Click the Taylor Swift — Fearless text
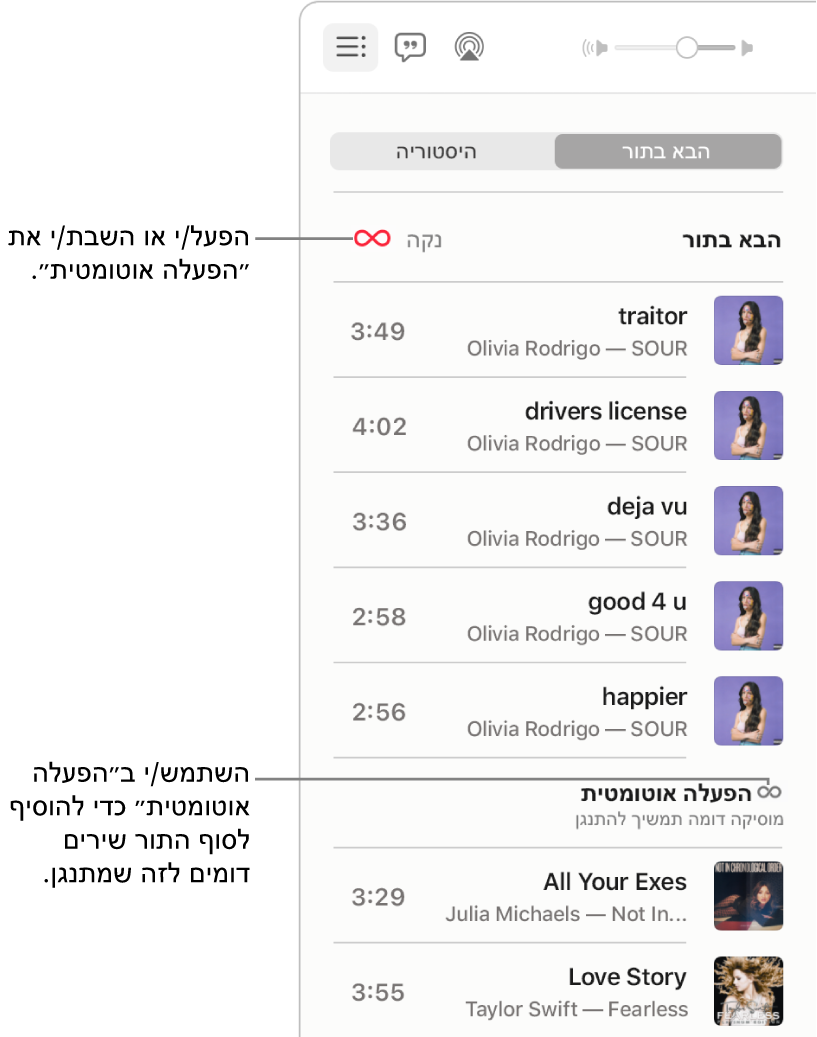 577,1009
